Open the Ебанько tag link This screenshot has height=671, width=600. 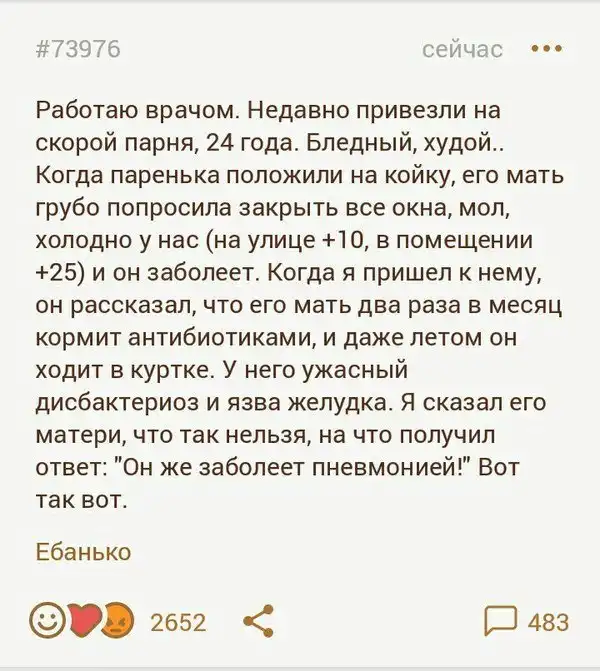pos(82,552)
